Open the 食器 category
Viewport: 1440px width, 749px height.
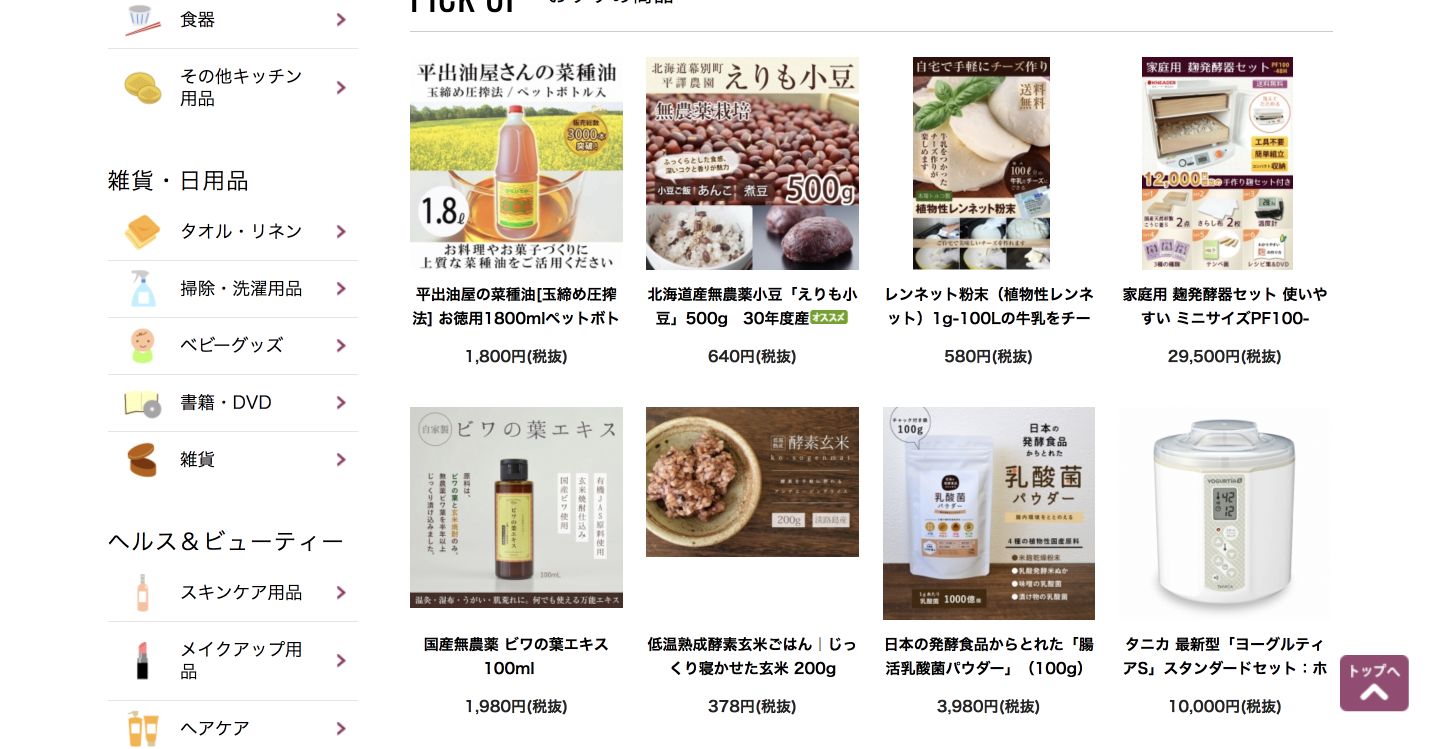click(x=232, y=20)
